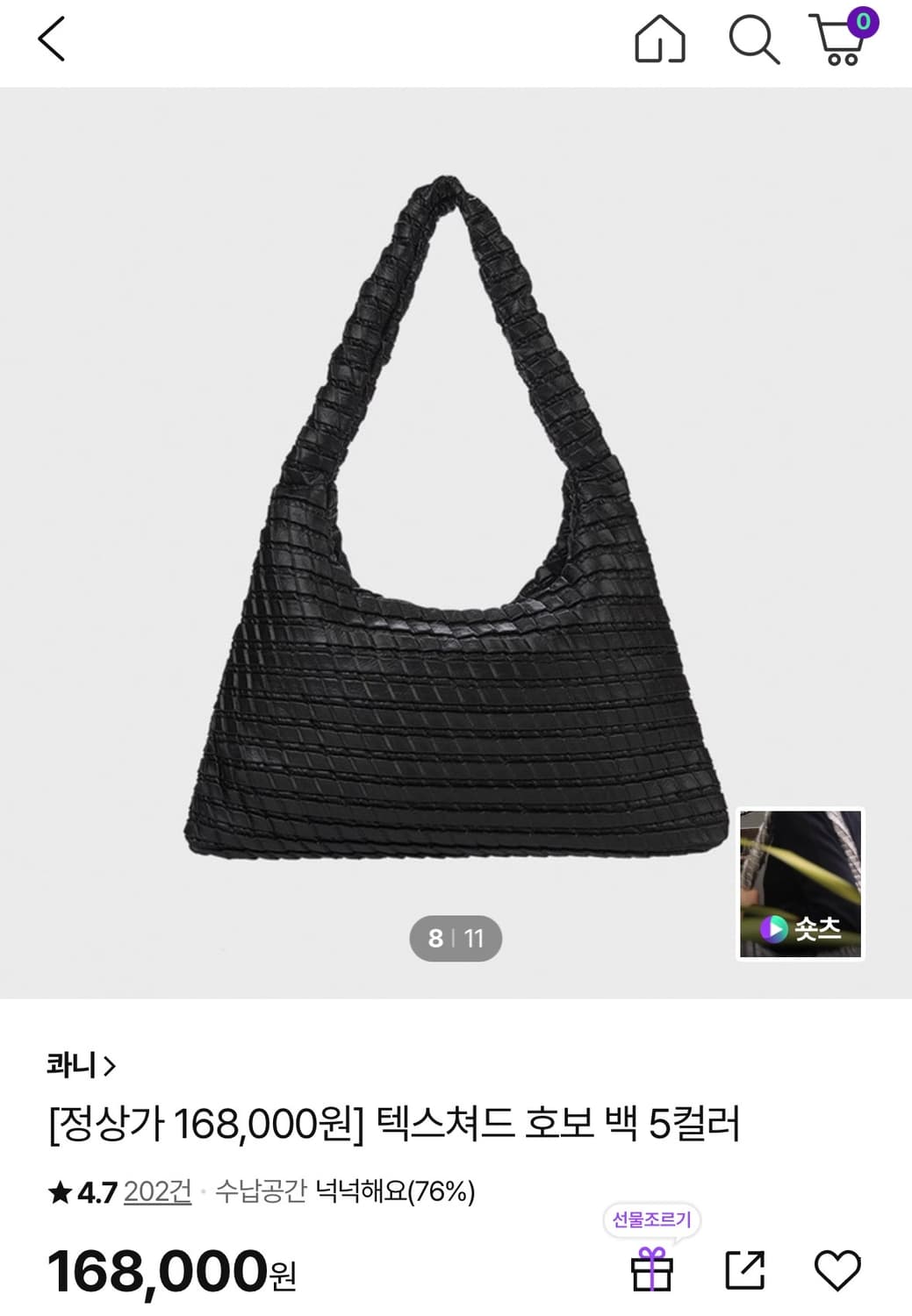Viewport: 912px width, 1316px height.
Task: Open the 202건 reviews link
Action: (x=158, y=1191)
